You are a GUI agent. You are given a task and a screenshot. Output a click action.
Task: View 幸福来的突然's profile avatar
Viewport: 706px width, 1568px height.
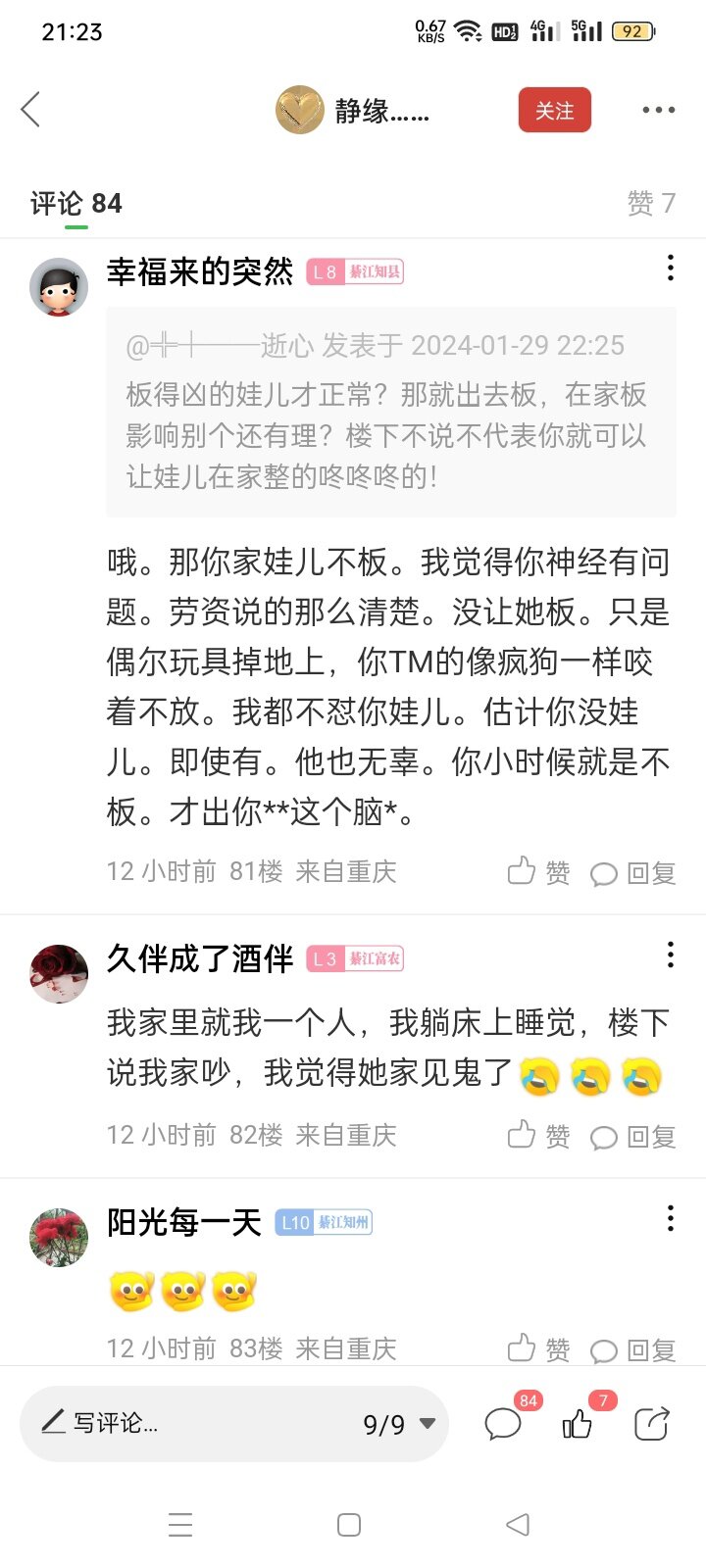click(x=59, y=287)
